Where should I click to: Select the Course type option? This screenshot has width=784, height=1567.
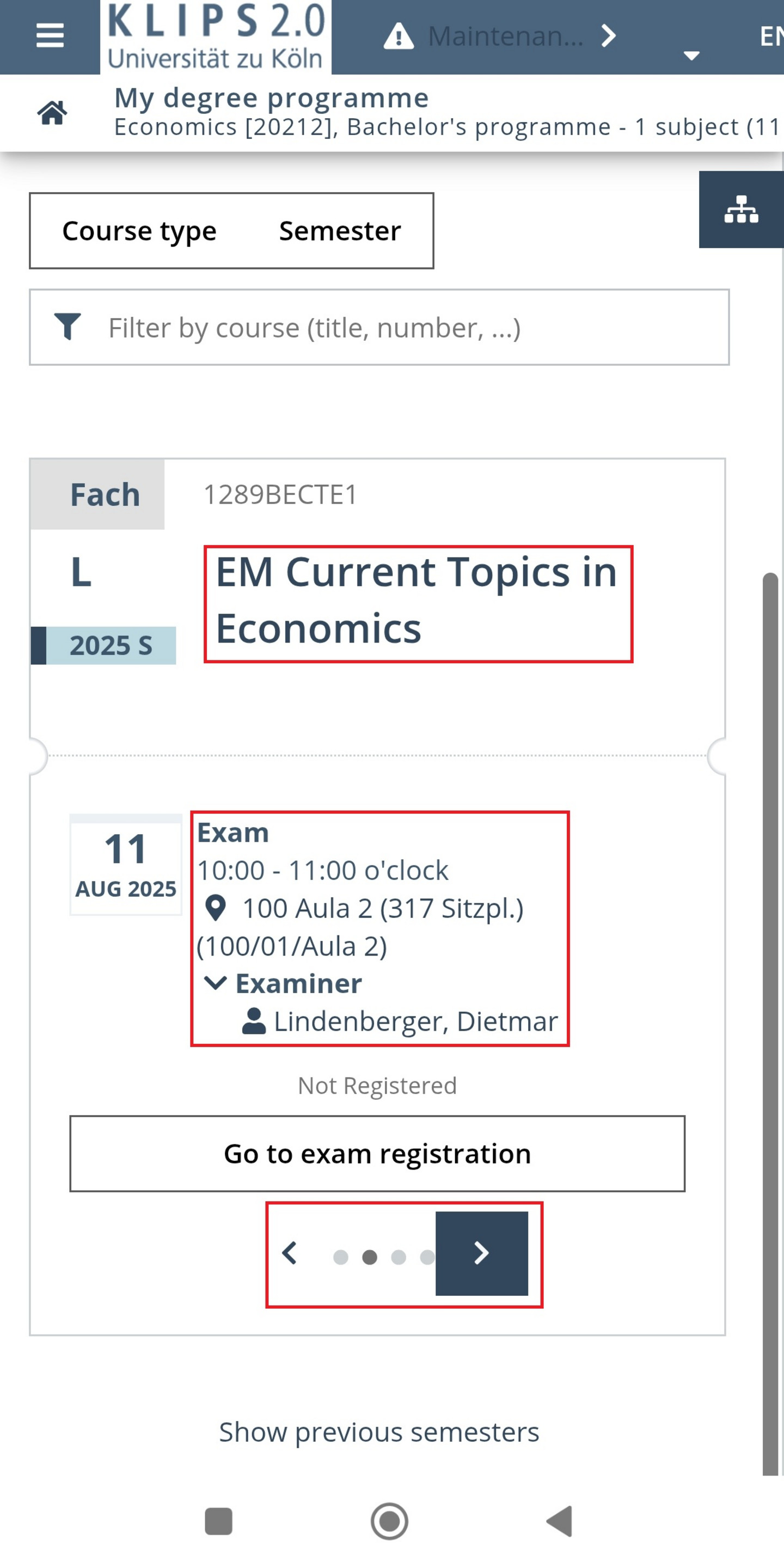(139, 230)
